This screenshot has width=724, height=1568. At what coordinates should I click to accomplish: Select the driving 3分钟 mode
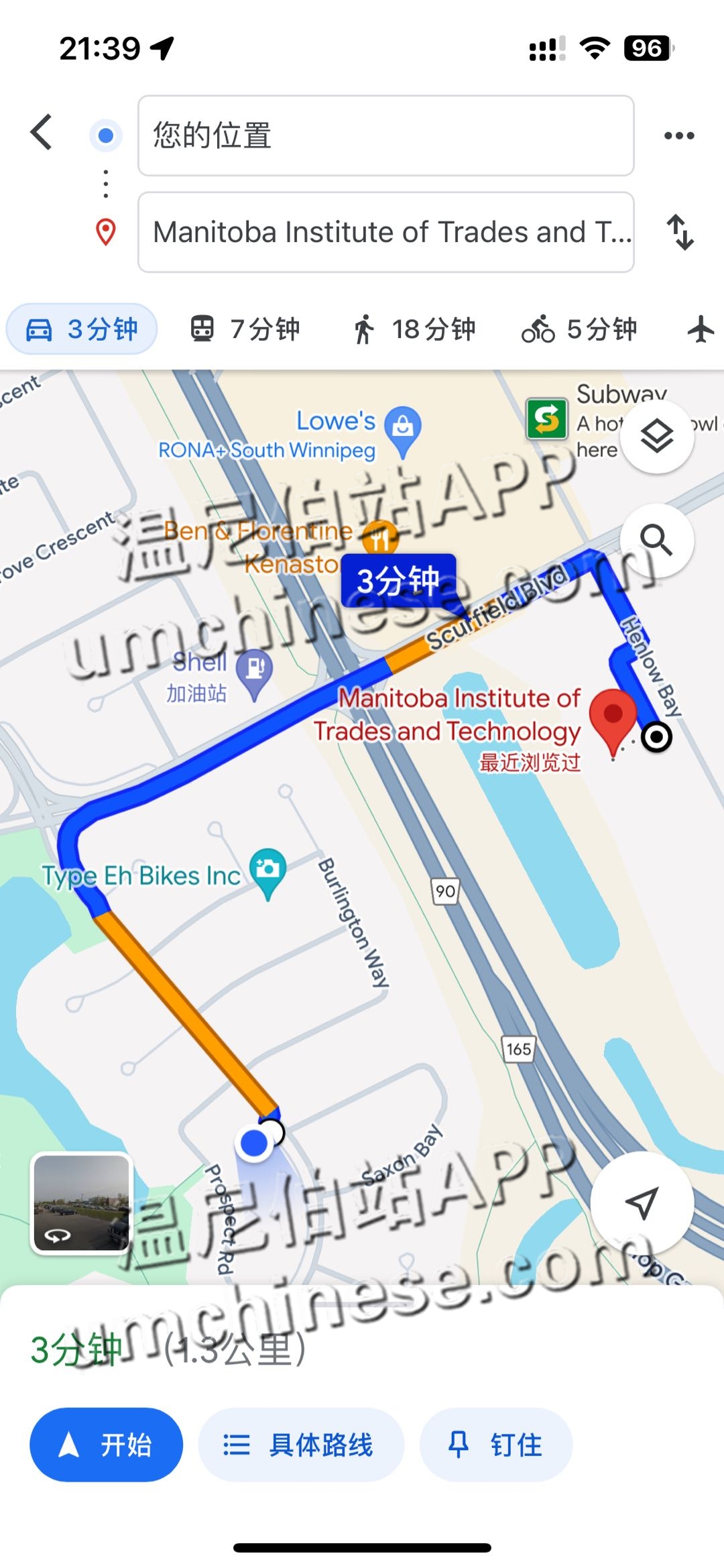pos(82,329)
